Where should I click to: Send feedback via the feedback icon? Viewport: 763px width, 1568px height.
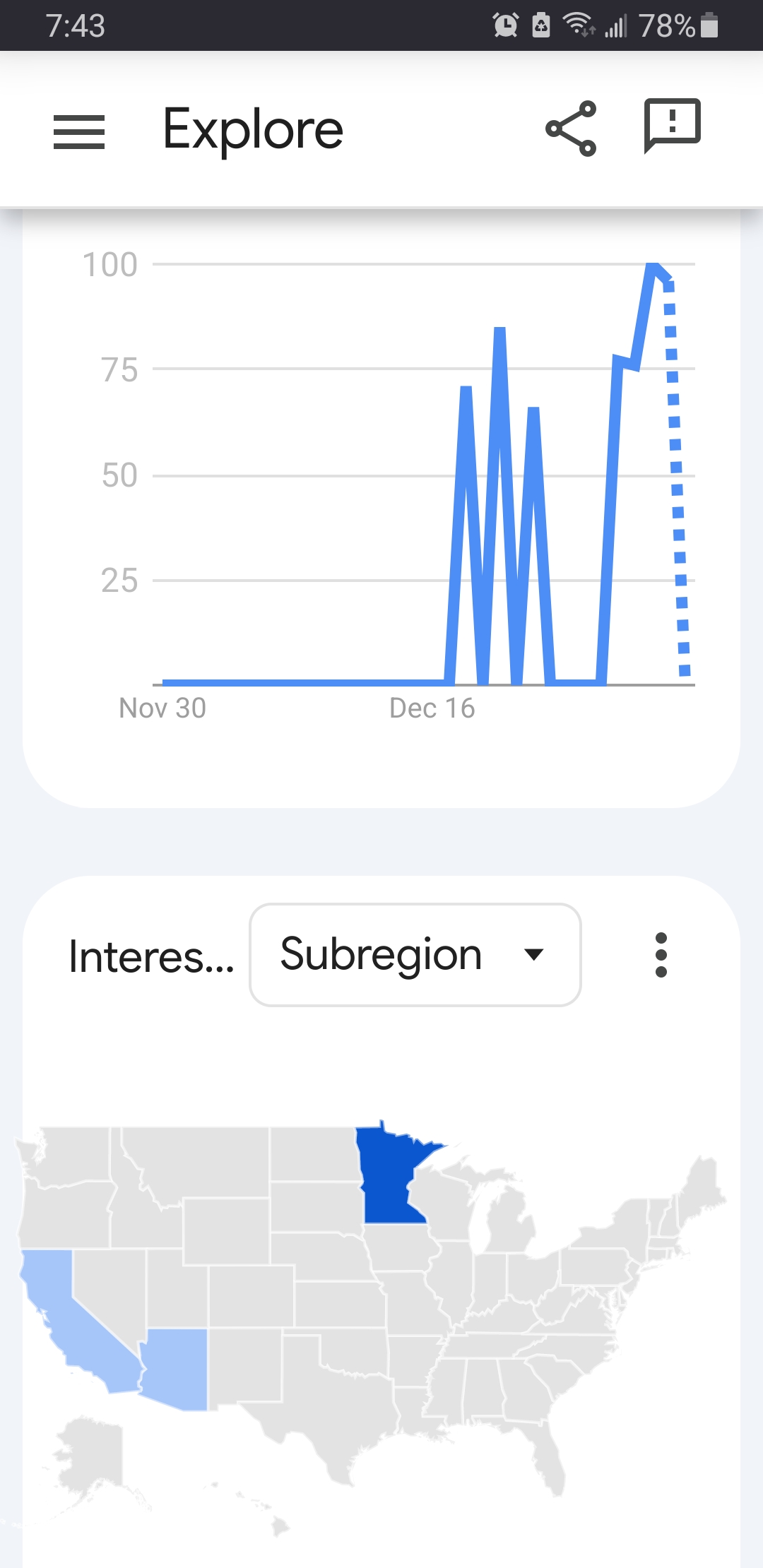click(x=672, y=126)
